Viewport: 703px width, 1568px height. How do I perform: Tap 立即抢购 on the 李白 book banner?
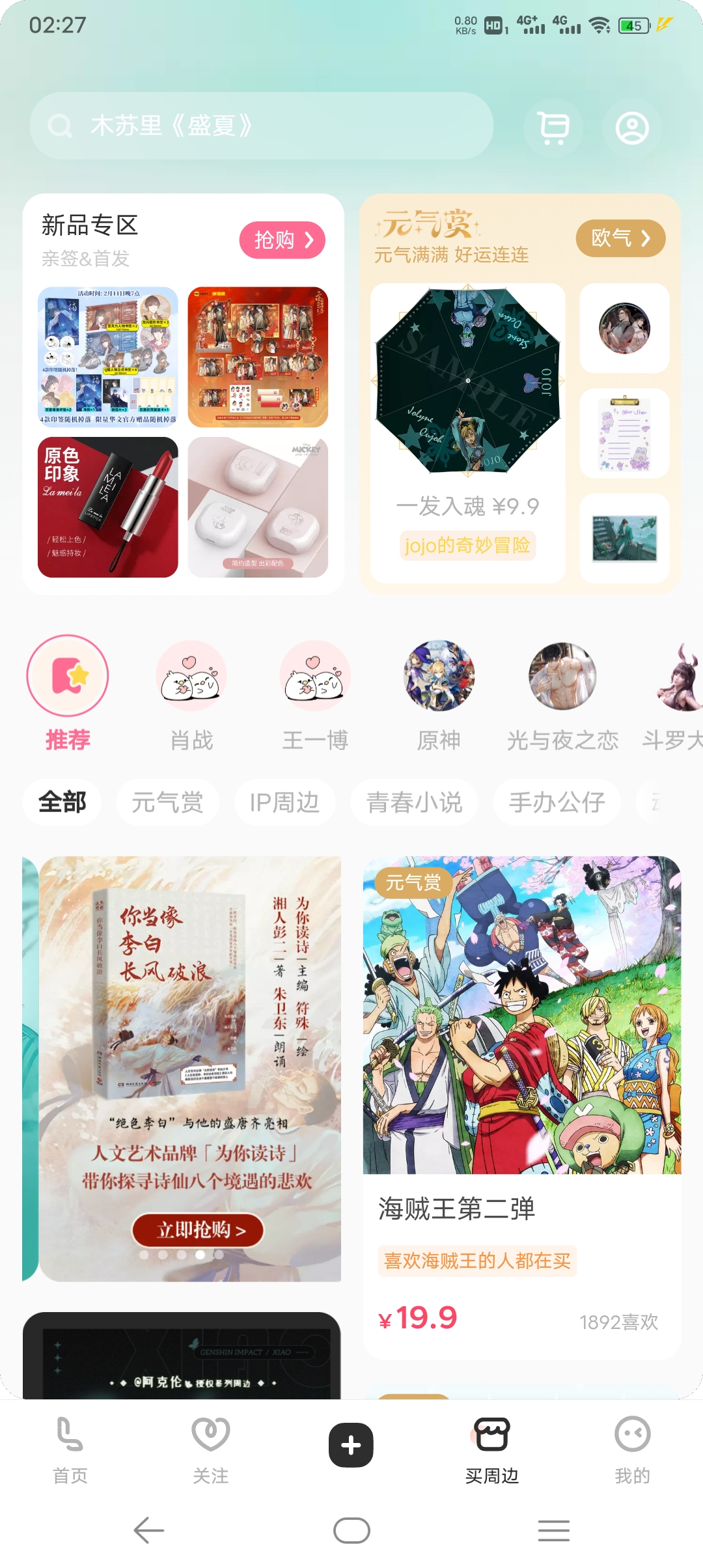tap(198, 1230)
